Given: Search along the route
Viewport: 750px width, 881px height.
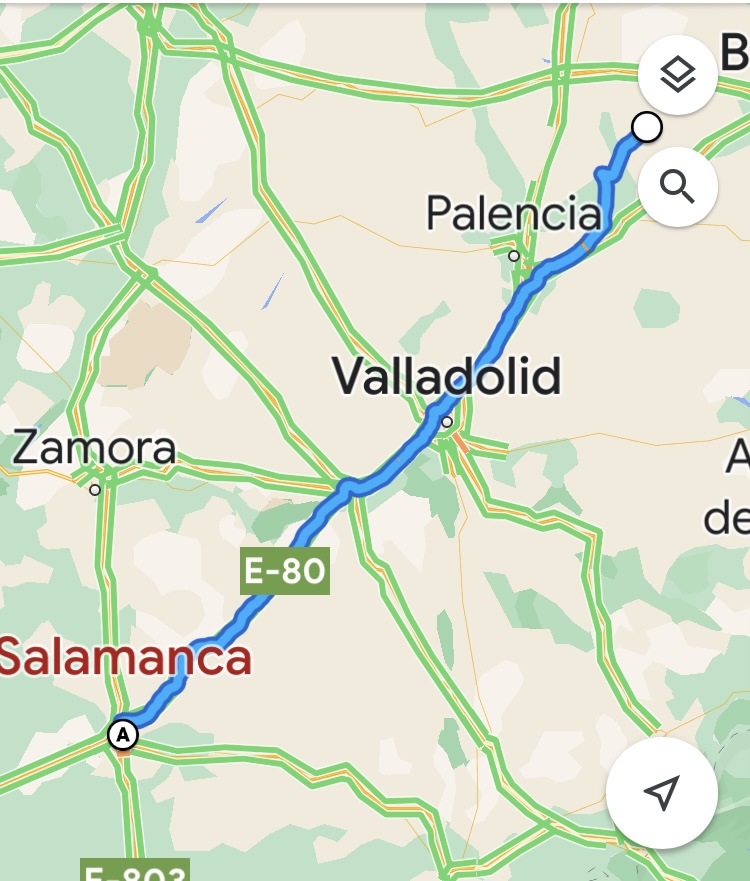Looking at the screenshot, I should click(x=678, y=186).
